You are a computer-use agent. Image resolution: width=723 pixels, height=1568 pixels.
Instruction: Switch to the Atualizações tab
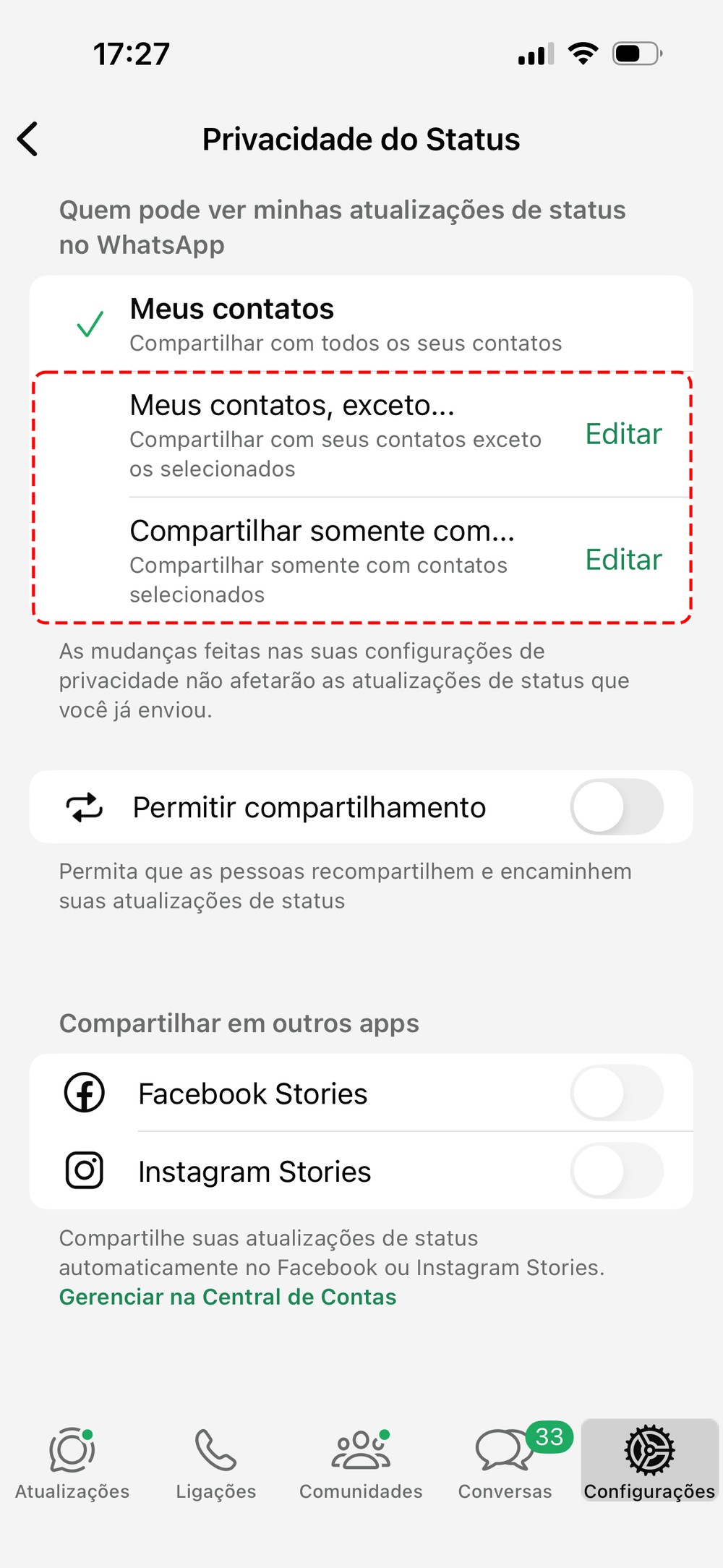pos(72,1462)
